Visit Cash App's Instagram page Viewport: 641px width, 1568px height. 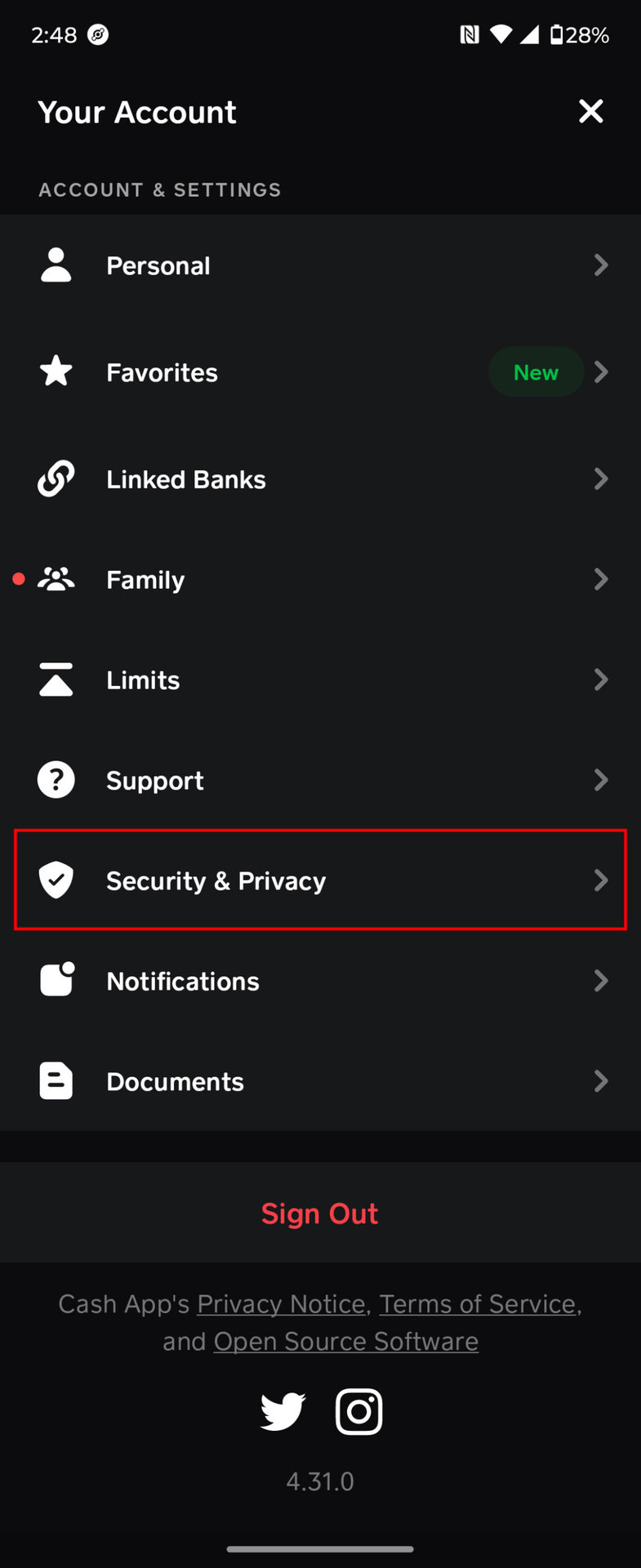(x=359, y=1411)
